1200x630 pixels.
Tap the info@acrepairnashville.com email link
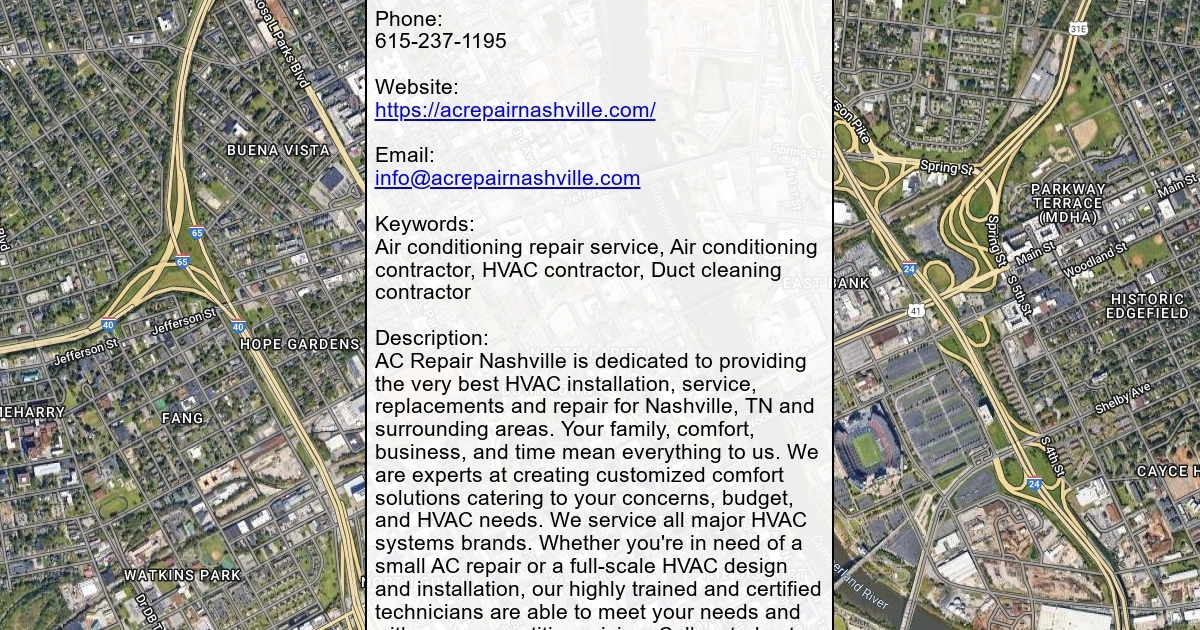coord(507,178)
